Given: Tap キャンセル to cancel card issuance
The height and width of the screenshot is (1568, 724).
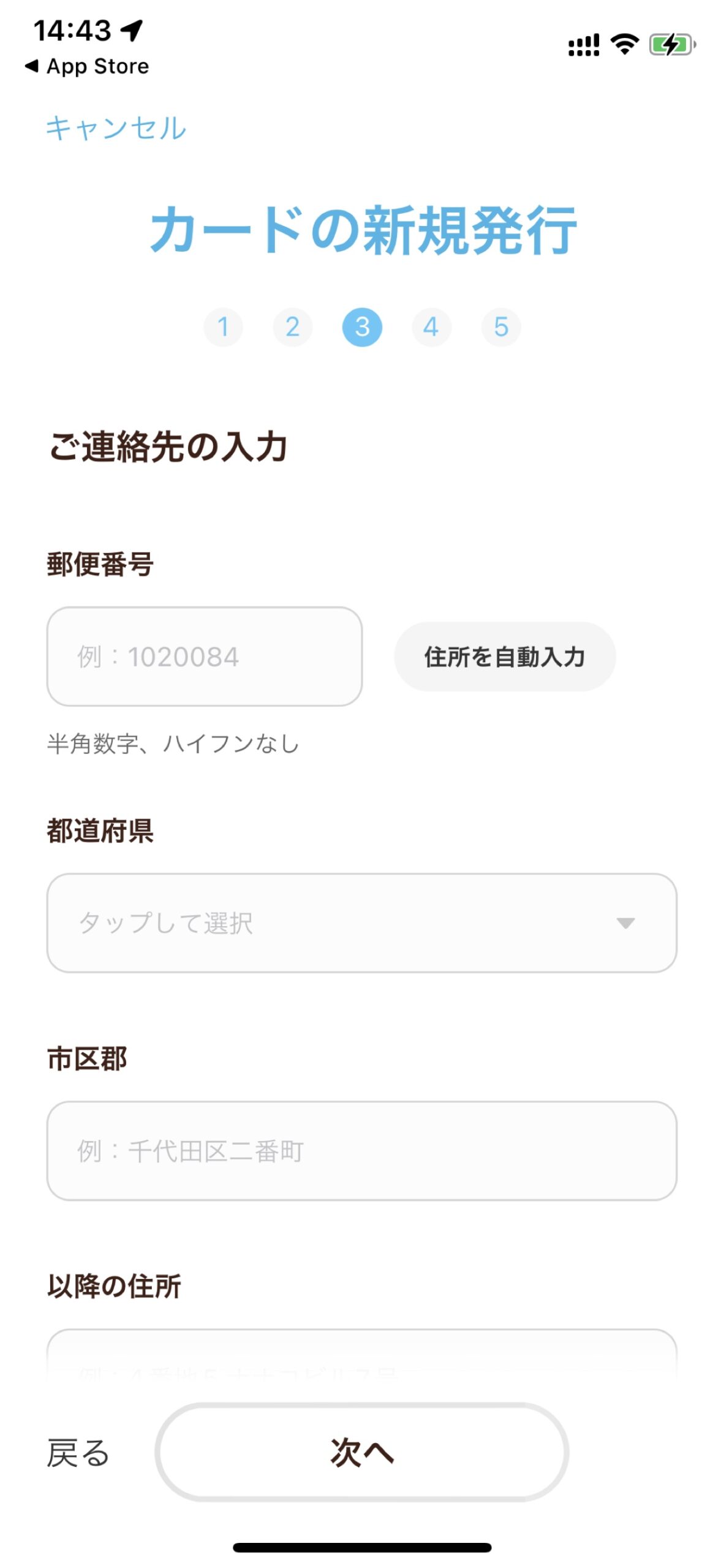Looking at the screenshot, I should point(116,128).
